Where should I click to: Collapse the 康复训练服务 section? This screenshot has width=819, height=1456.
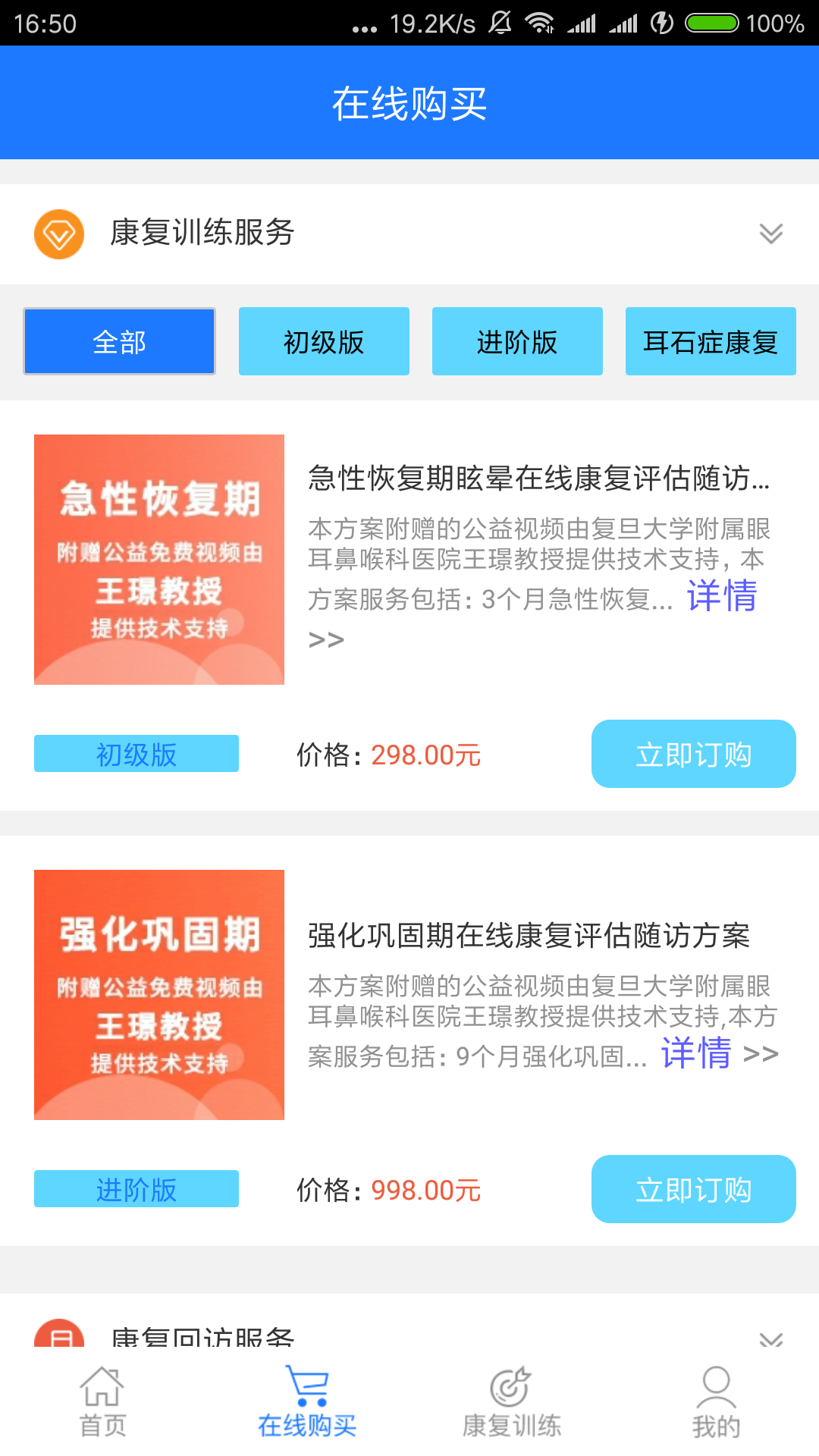(770, 234)
